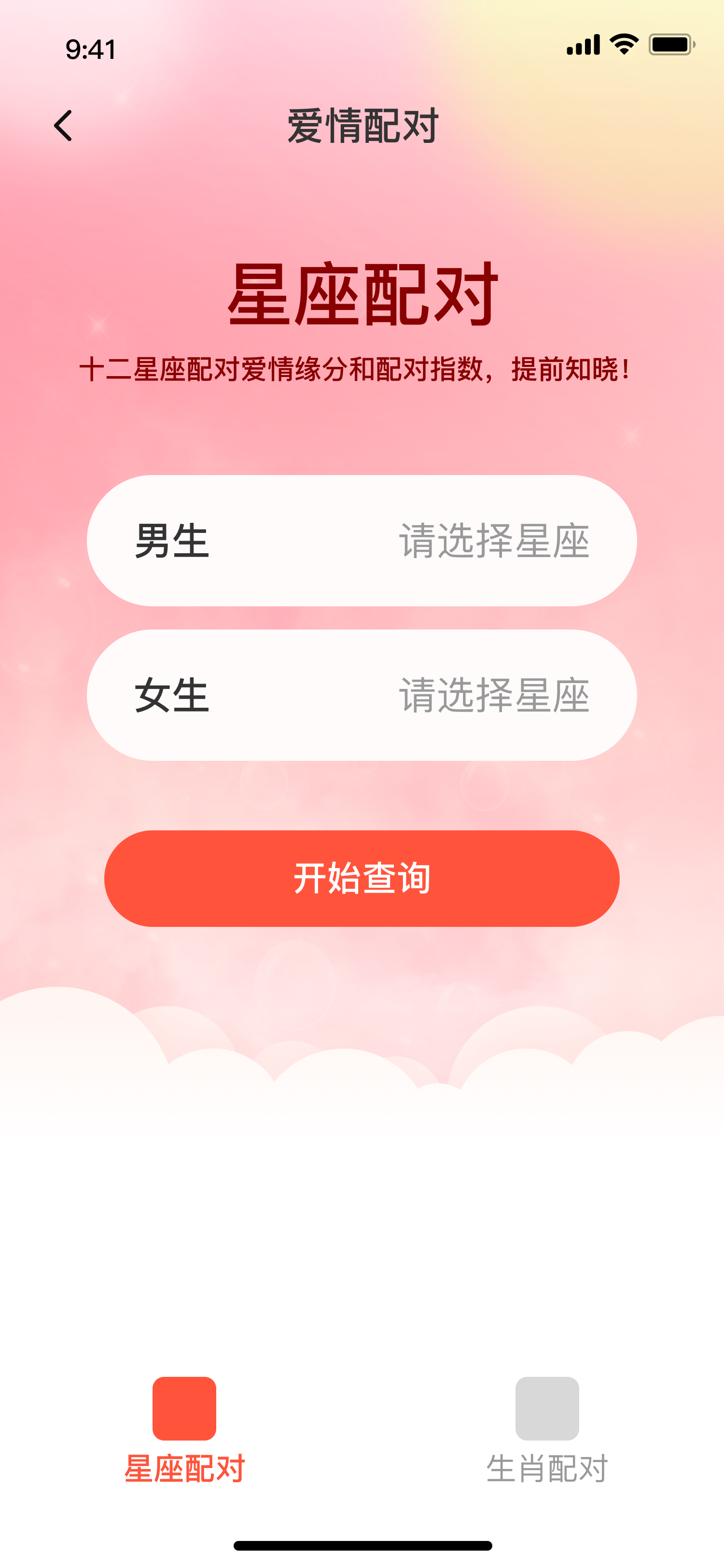This screenshot has width=724, height=1568.
Task: Tap the 开始查询 button
Action: [x=362, y=878]
